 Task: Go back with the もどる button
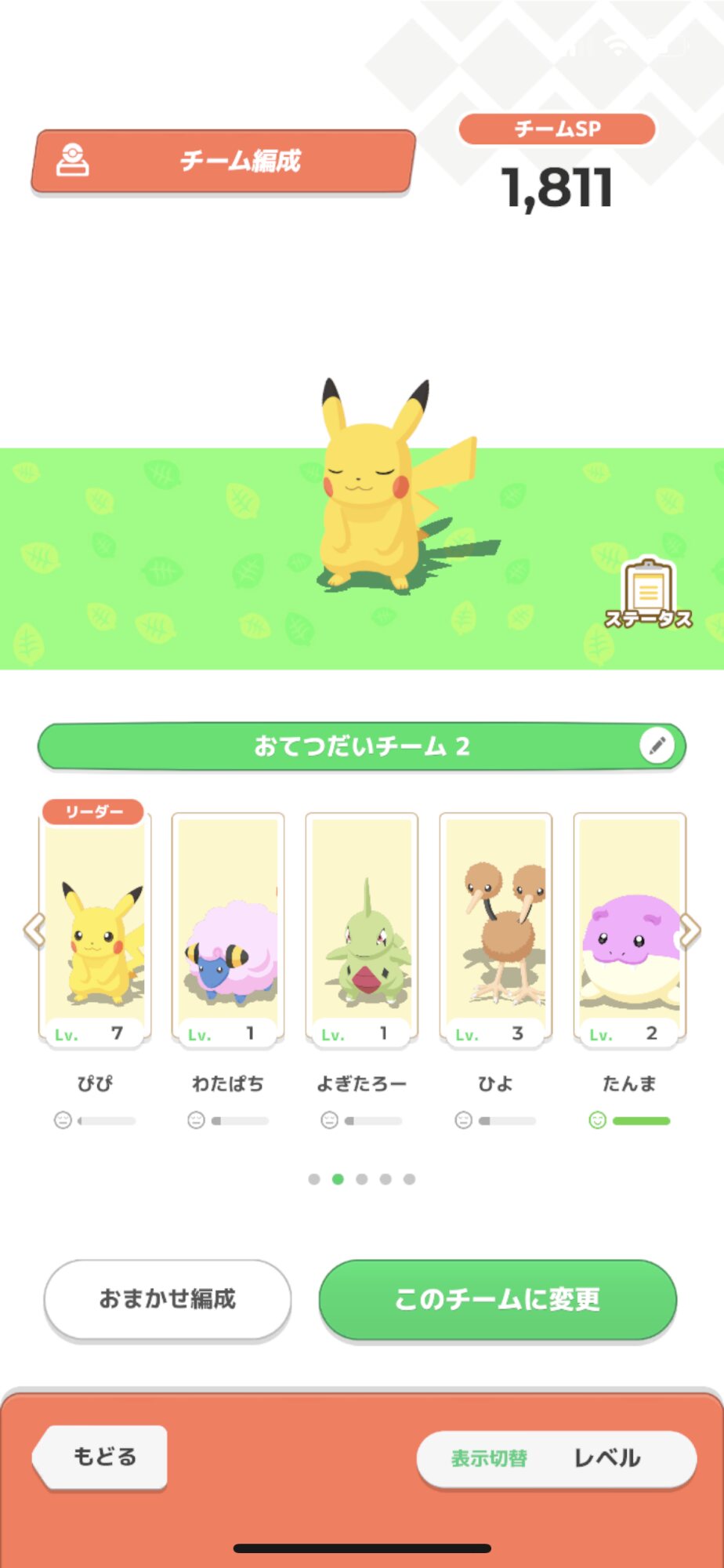coord(100,1457)
